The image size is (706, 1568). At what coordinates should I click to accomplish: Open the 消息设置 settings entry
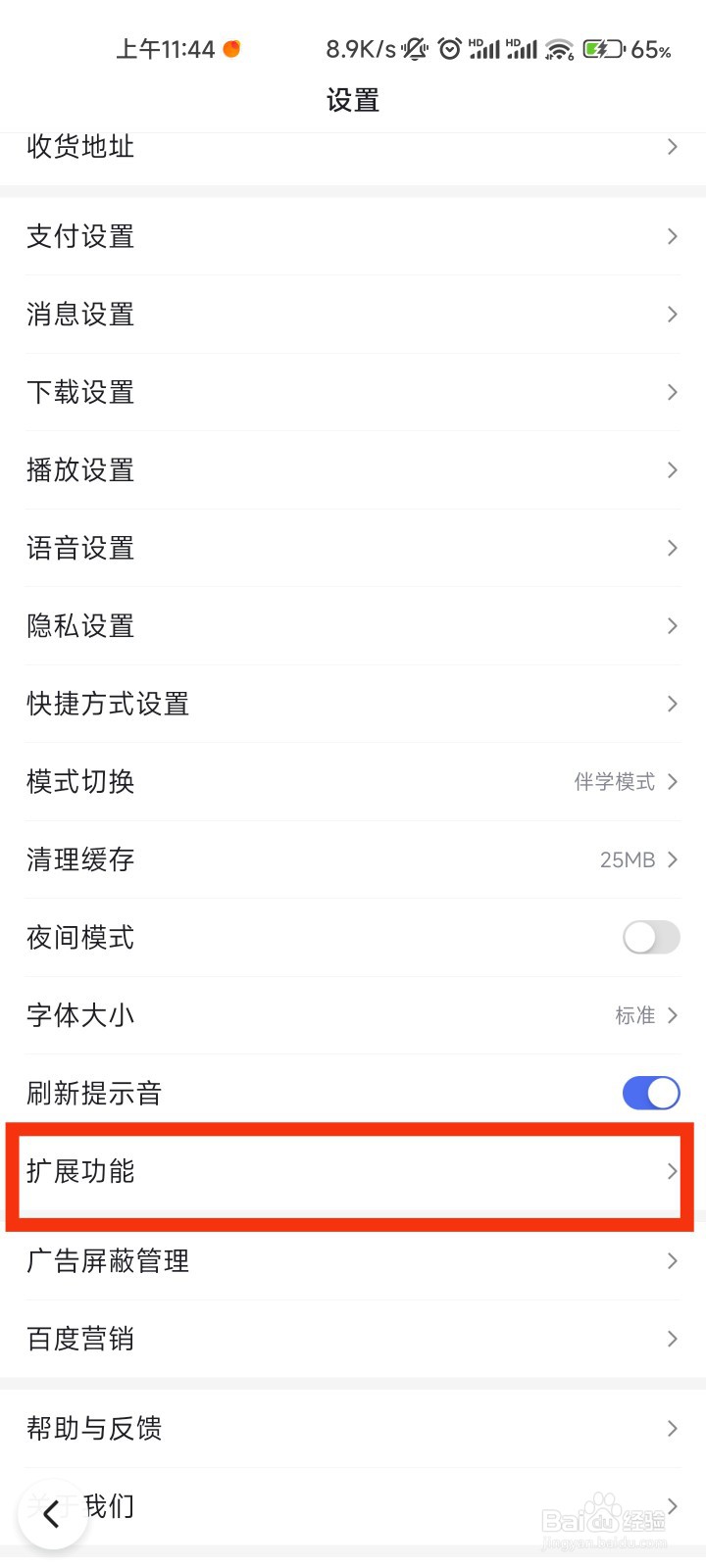point(353,315)
